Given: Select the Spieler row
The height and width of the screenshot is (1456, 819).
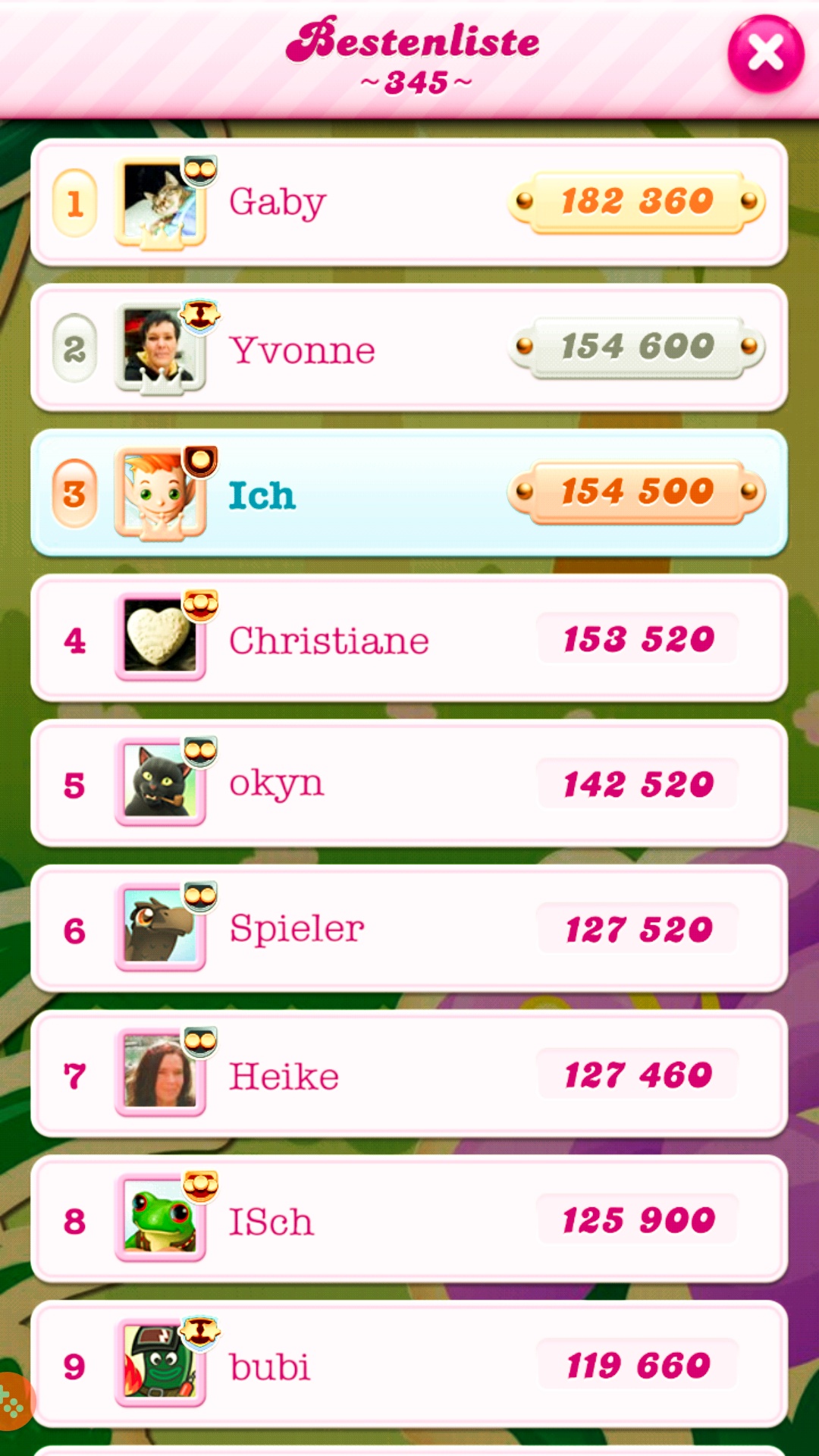Looking at the screenshot, I should click(409, 929).
